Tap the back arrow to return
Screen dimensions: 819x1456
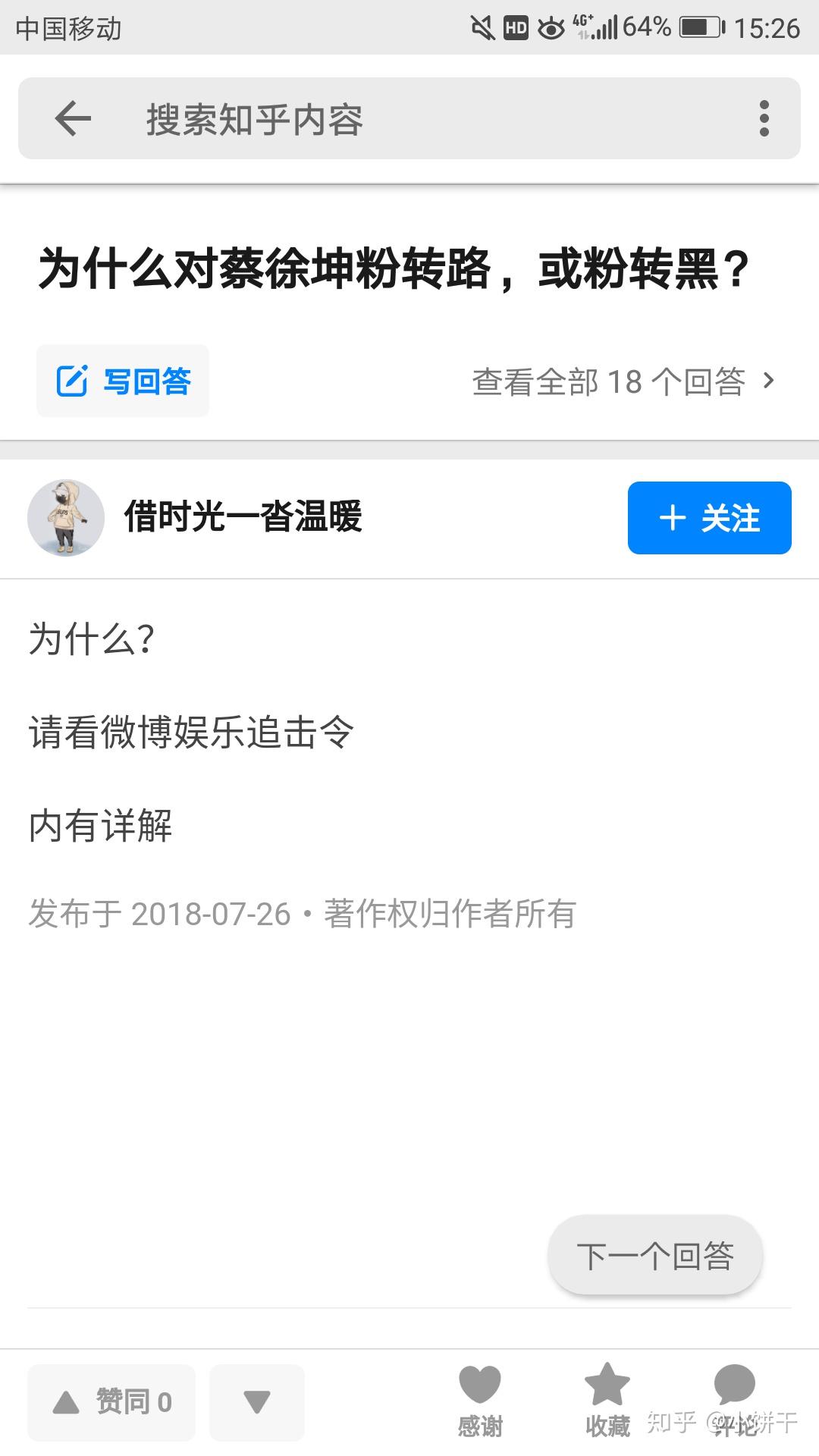72,118
